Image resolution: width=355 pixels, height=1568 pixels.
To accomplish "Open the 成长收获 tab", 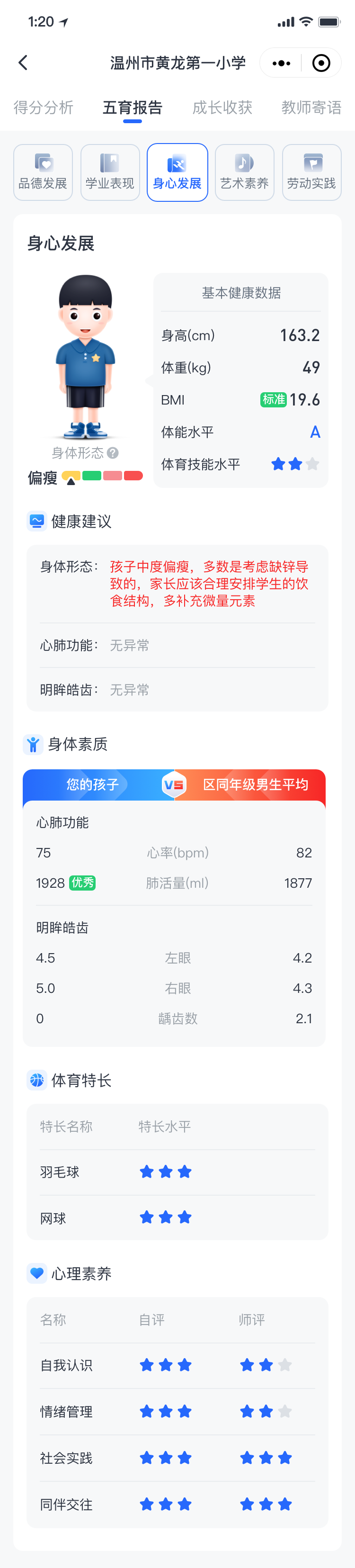I will click(x=222, y=108).
